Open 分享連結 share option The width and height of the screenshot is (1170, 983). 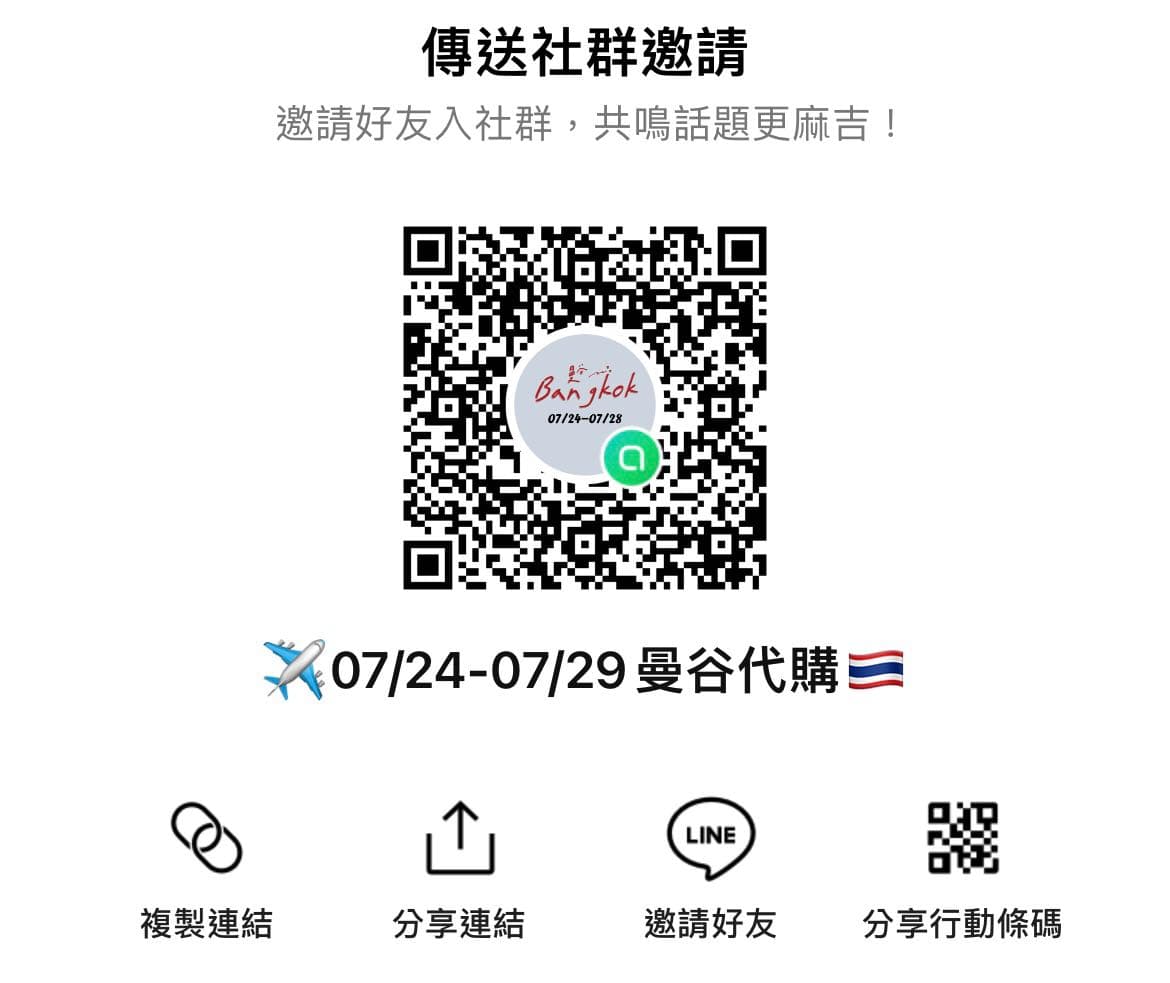tap(459, 870)
